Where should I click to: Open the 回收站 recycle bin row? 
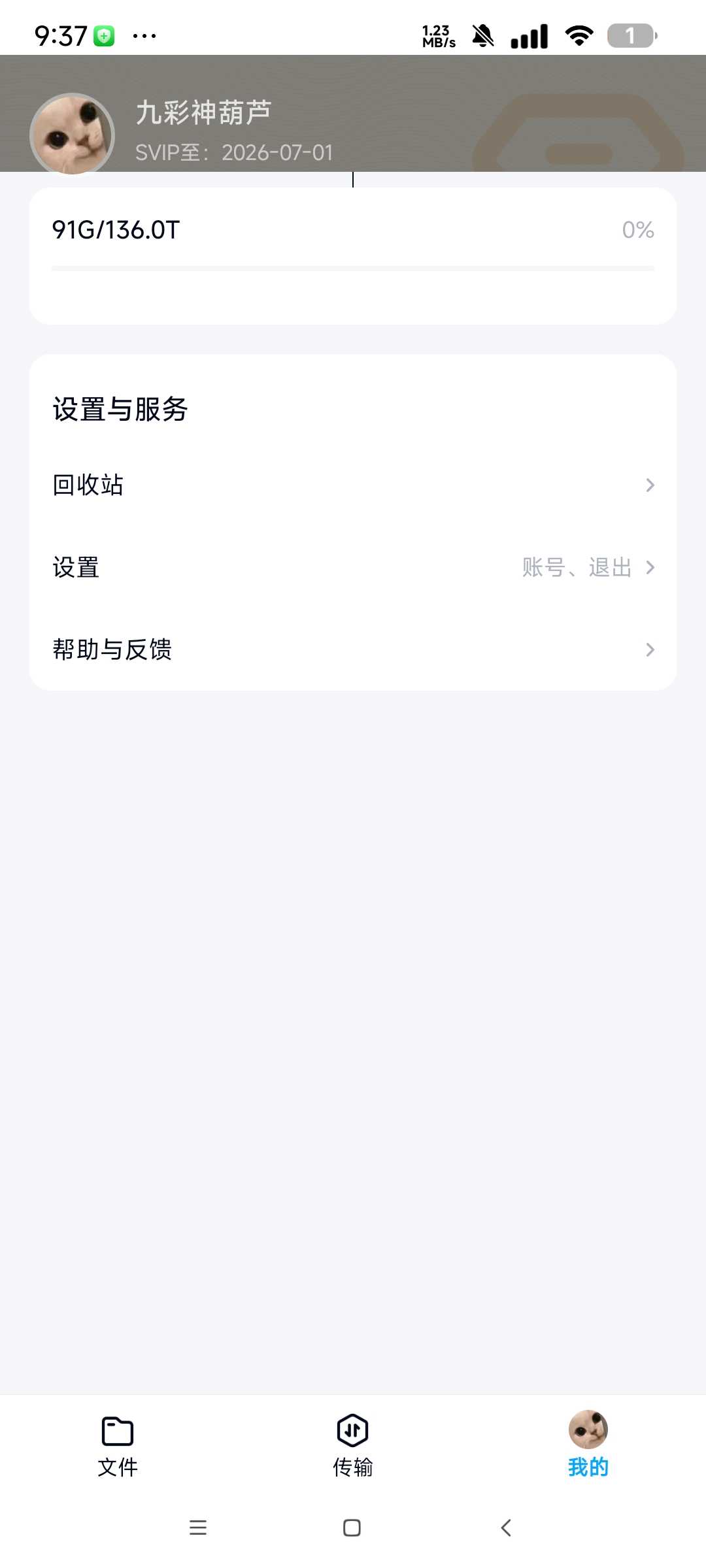pyautogui.click(x=353, y=485)
